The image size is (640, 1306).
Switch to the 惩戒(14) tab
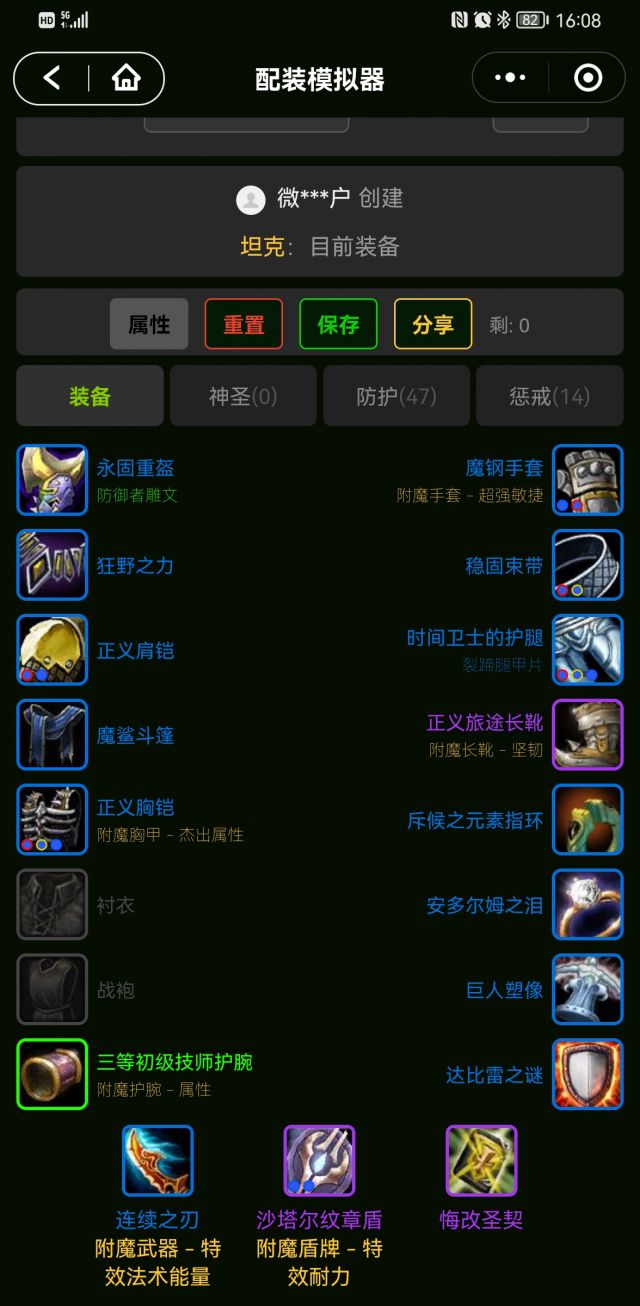[x=549, y=396]
